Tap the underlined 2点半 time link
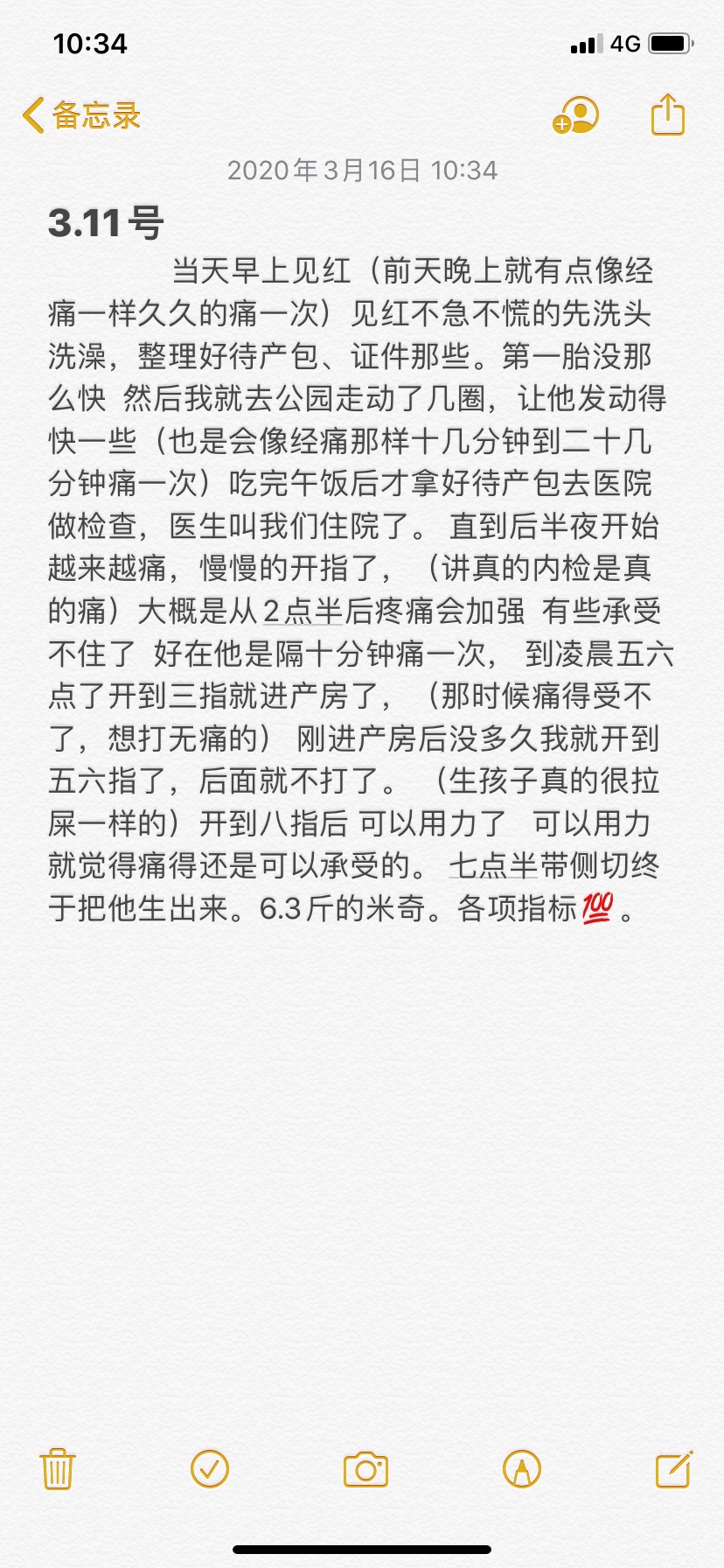This screenshot has width=724, height=1568. (303, 612)
